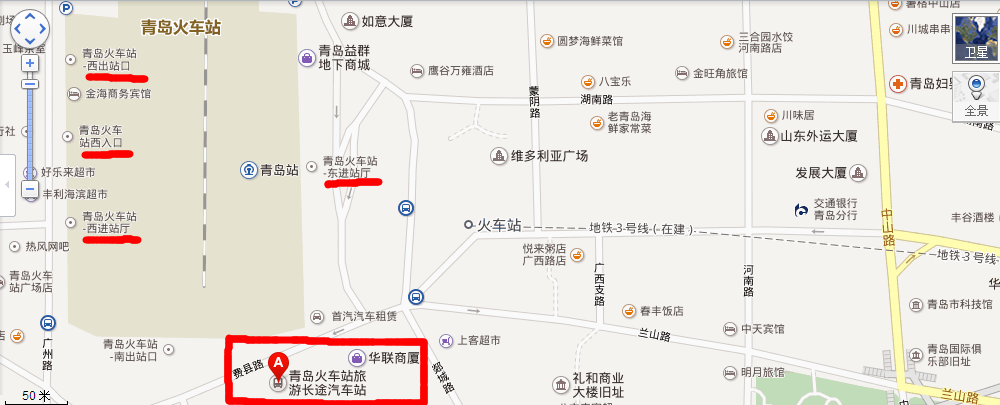Select 青岛益群地下商城 shopping marker

(307, 58)
